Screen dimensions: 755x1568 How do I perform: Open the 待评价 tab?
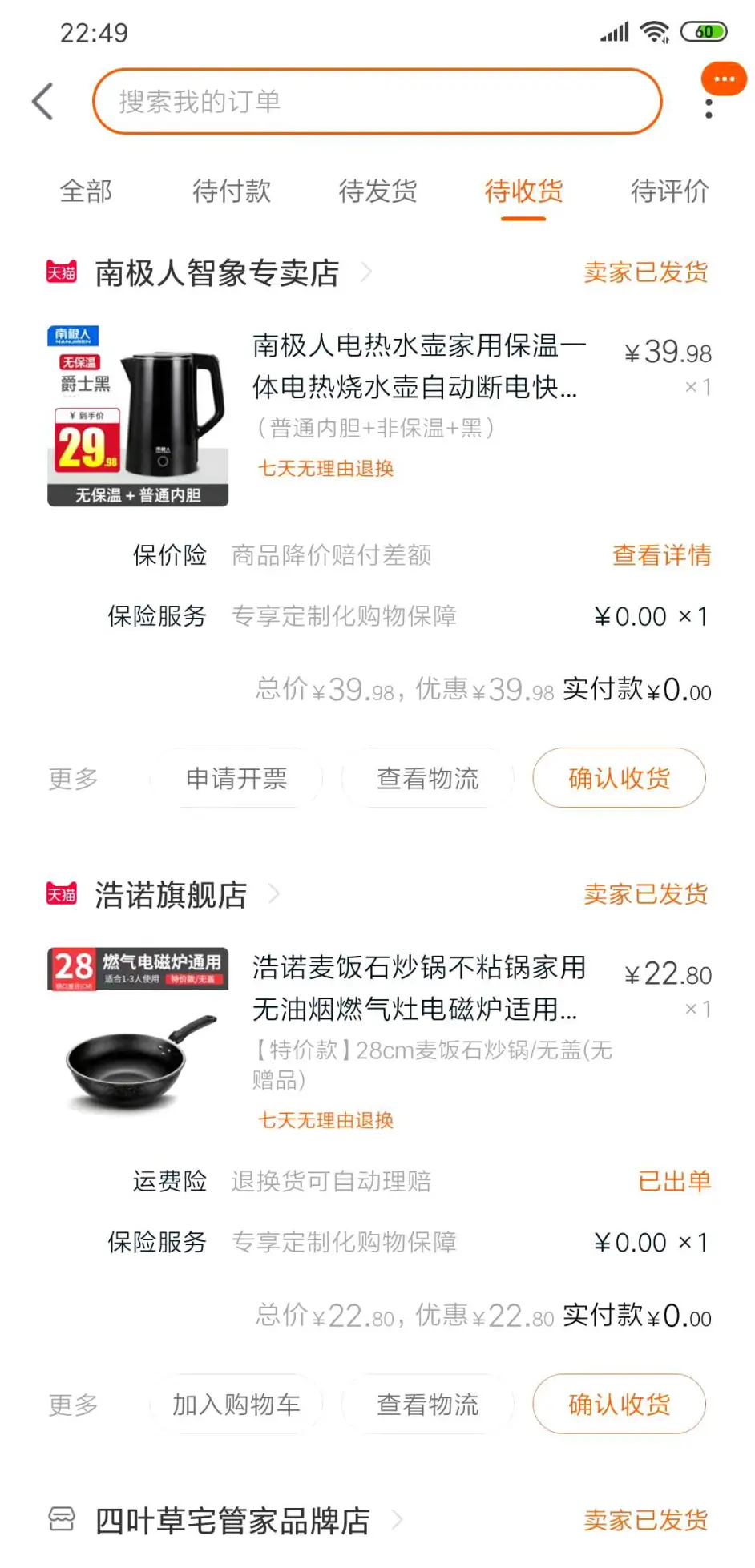click(669, 191)
